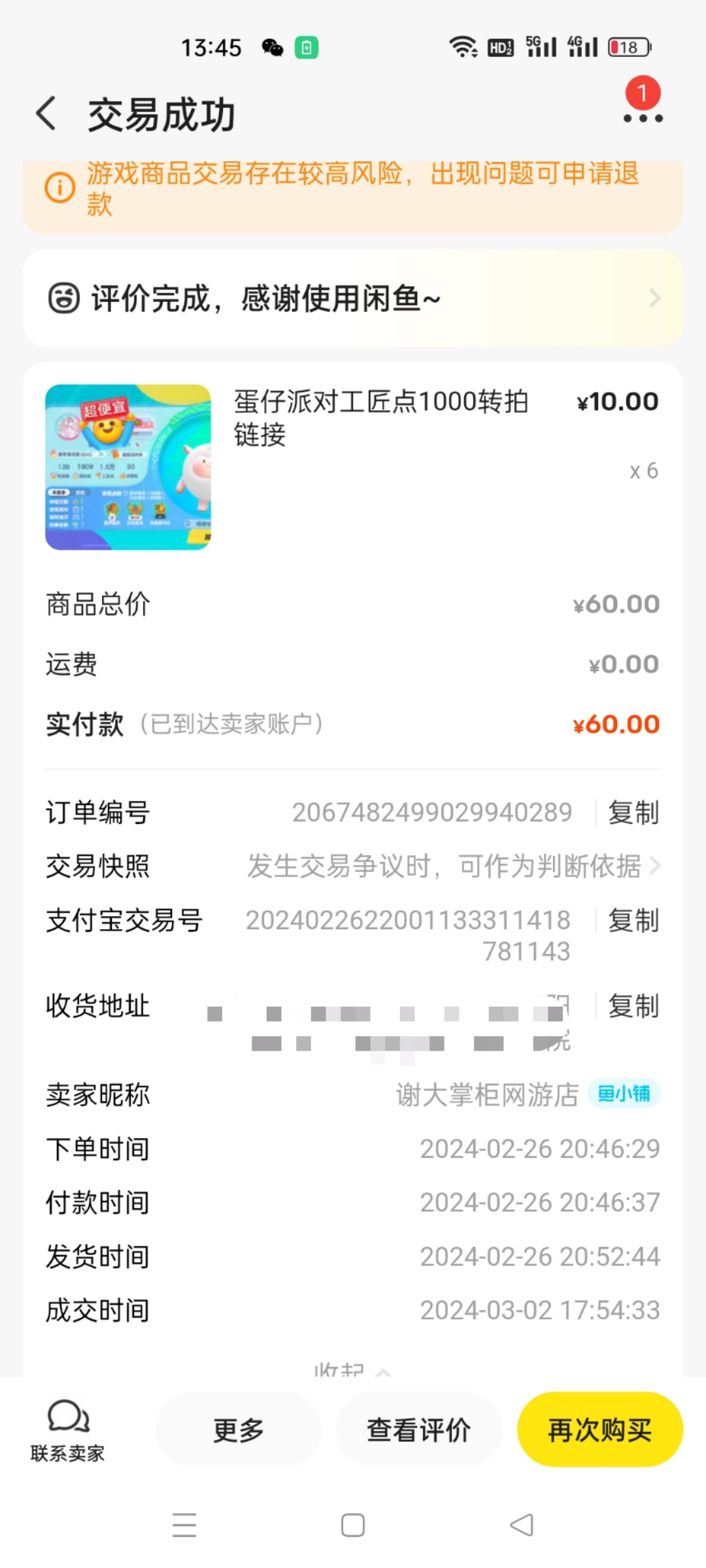Open the 更多 options button

coord(238,1429)
